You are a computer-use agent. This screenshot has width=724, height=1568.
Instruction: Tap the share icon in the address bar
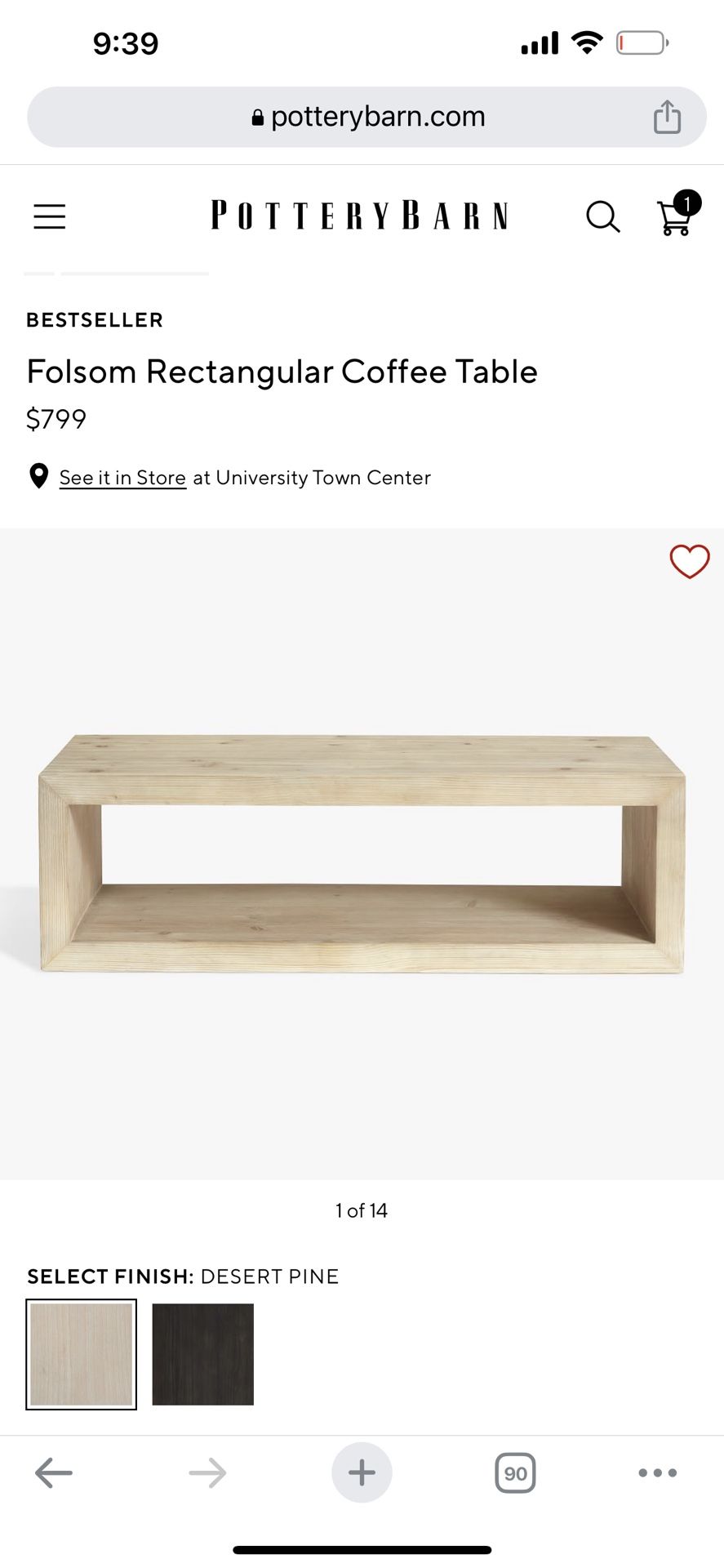(668, 116)
